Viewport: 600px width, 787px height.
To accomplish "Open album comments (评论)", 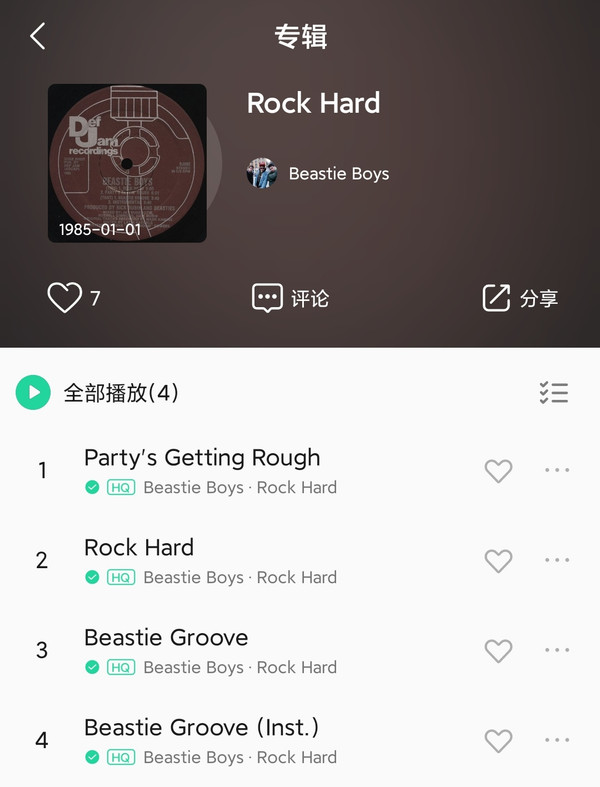I will click(x=290, y=298).
